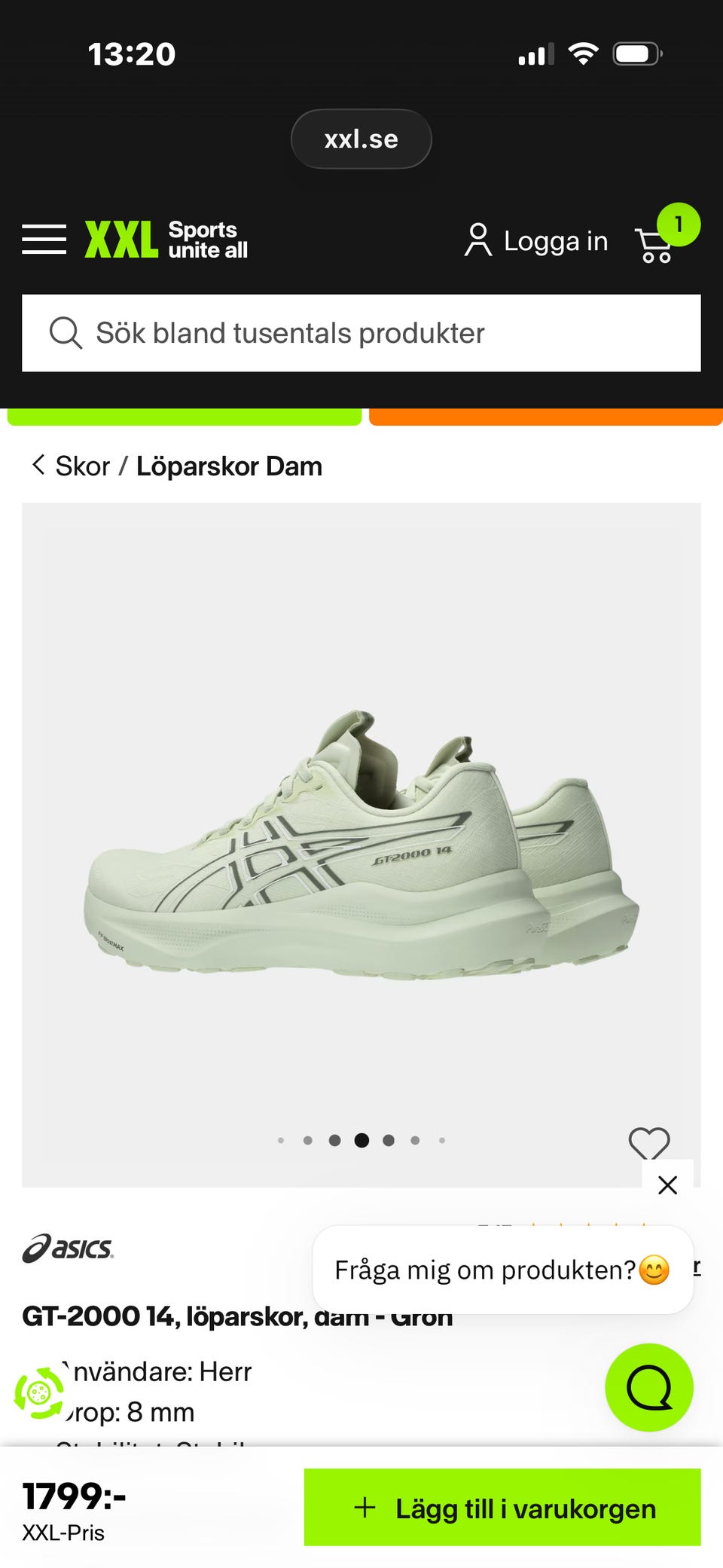This screenshot has height=1568, width=723.
Task: Open the green chat assistant button
Action: coord(648,1387)
